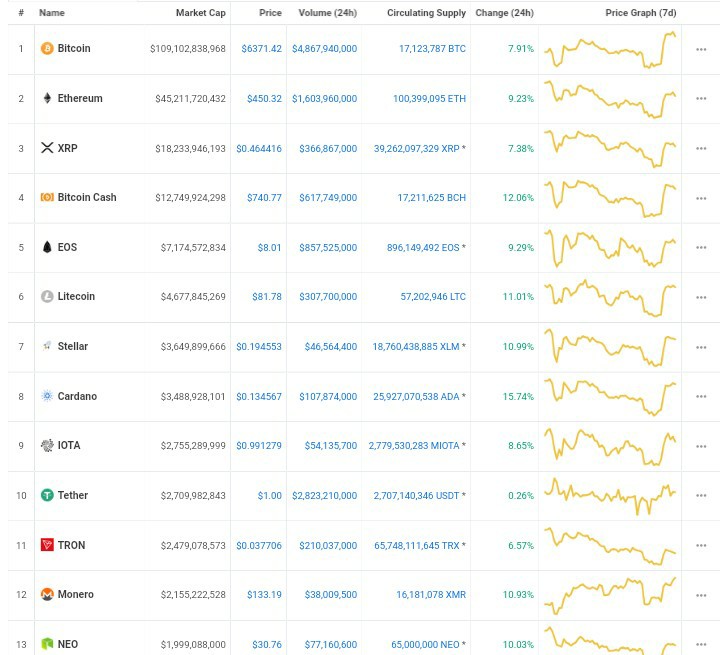Screen dimensions: 720x655
Task: Sort the list by Volume (24h)
Action: [x=327, y=13]
